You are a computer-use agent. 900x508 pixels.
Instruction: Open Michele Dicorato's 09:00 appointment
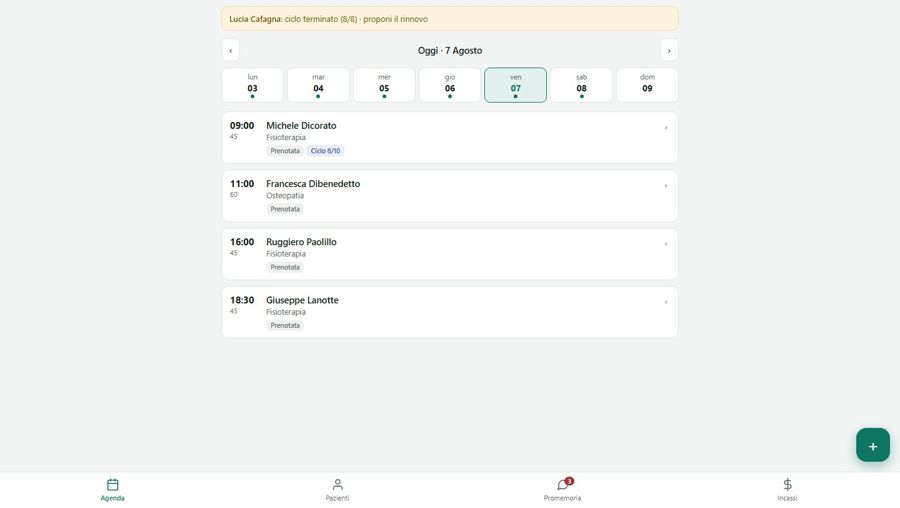(x=450, y=138)
